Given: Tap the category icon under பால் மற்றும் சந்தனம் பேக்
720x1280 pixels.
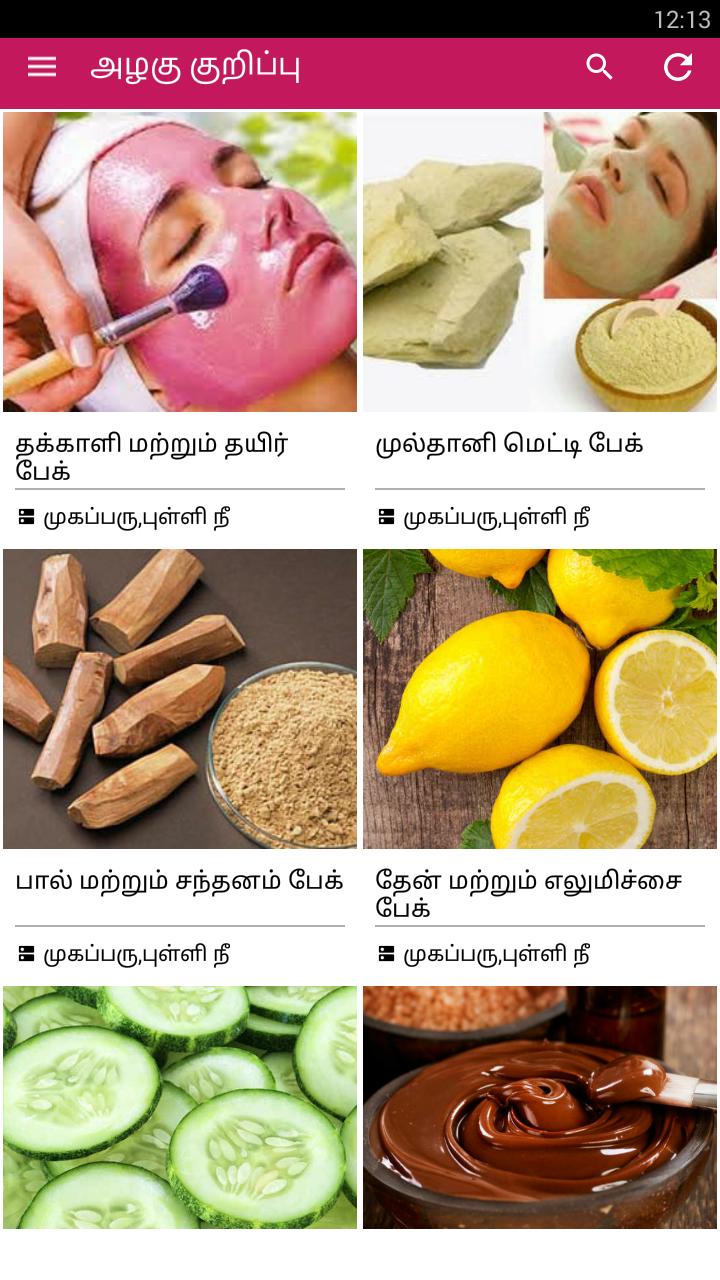Looking at the screenshot, I should [25, 954].
